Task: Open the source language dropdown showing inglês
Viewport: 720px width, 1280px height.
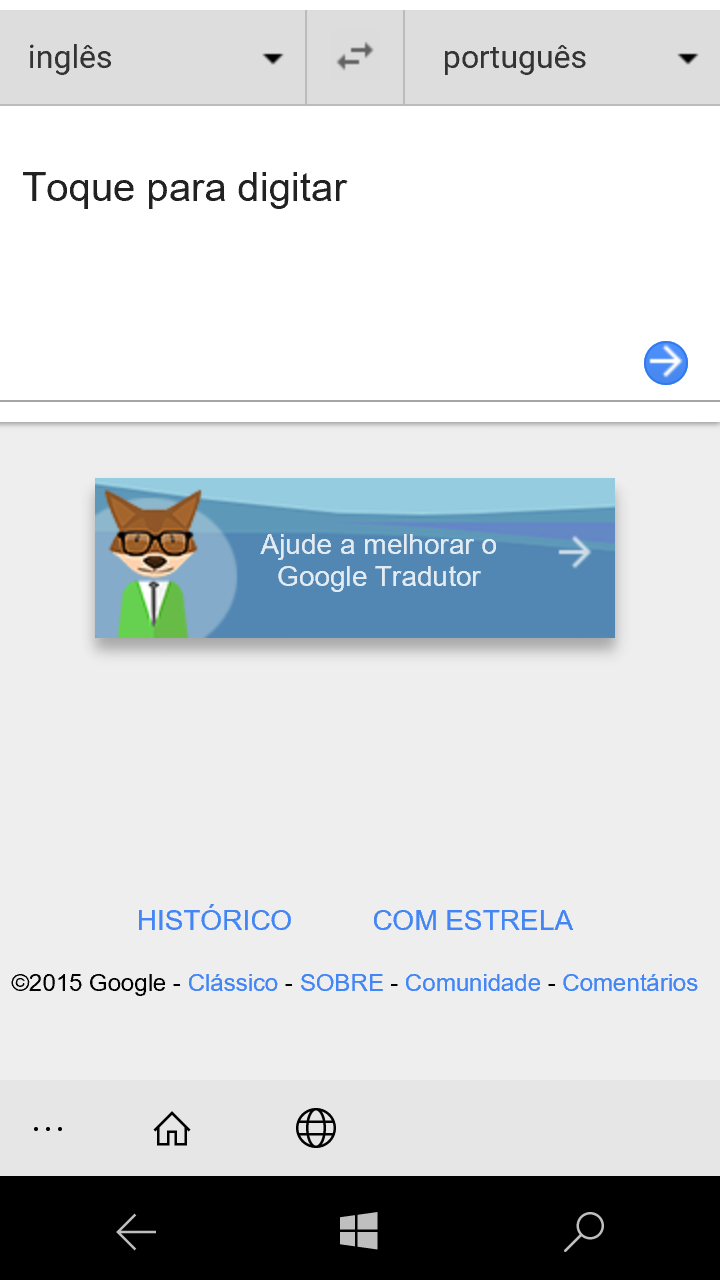Action: pos(152,58)
